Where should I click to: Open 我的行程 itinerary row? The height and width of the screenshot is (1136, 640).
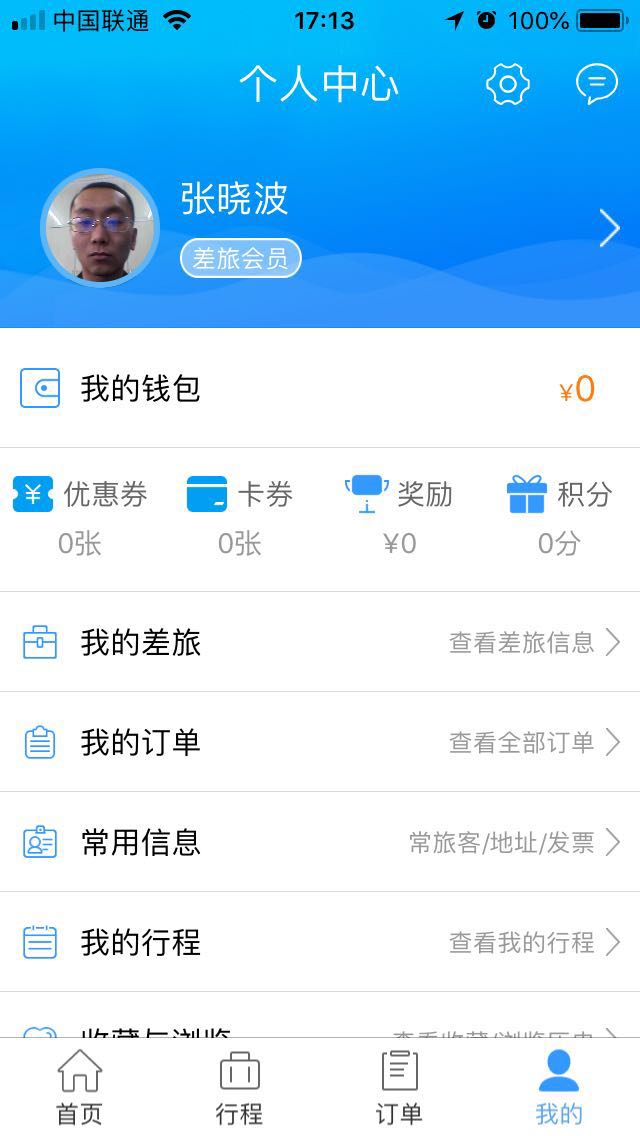320,942
